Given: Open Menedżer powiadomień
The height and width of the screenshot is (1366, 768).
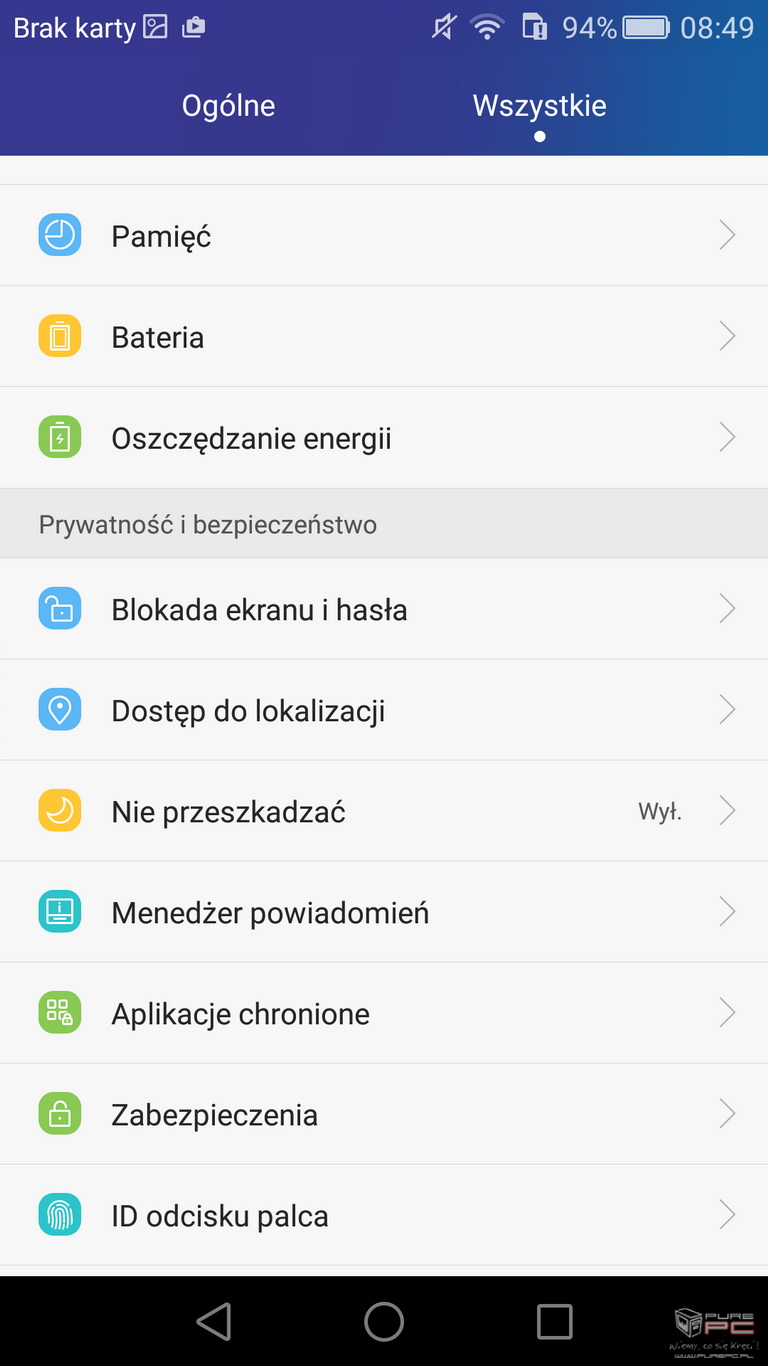Looking at the screenshot, I should (384, 911).
